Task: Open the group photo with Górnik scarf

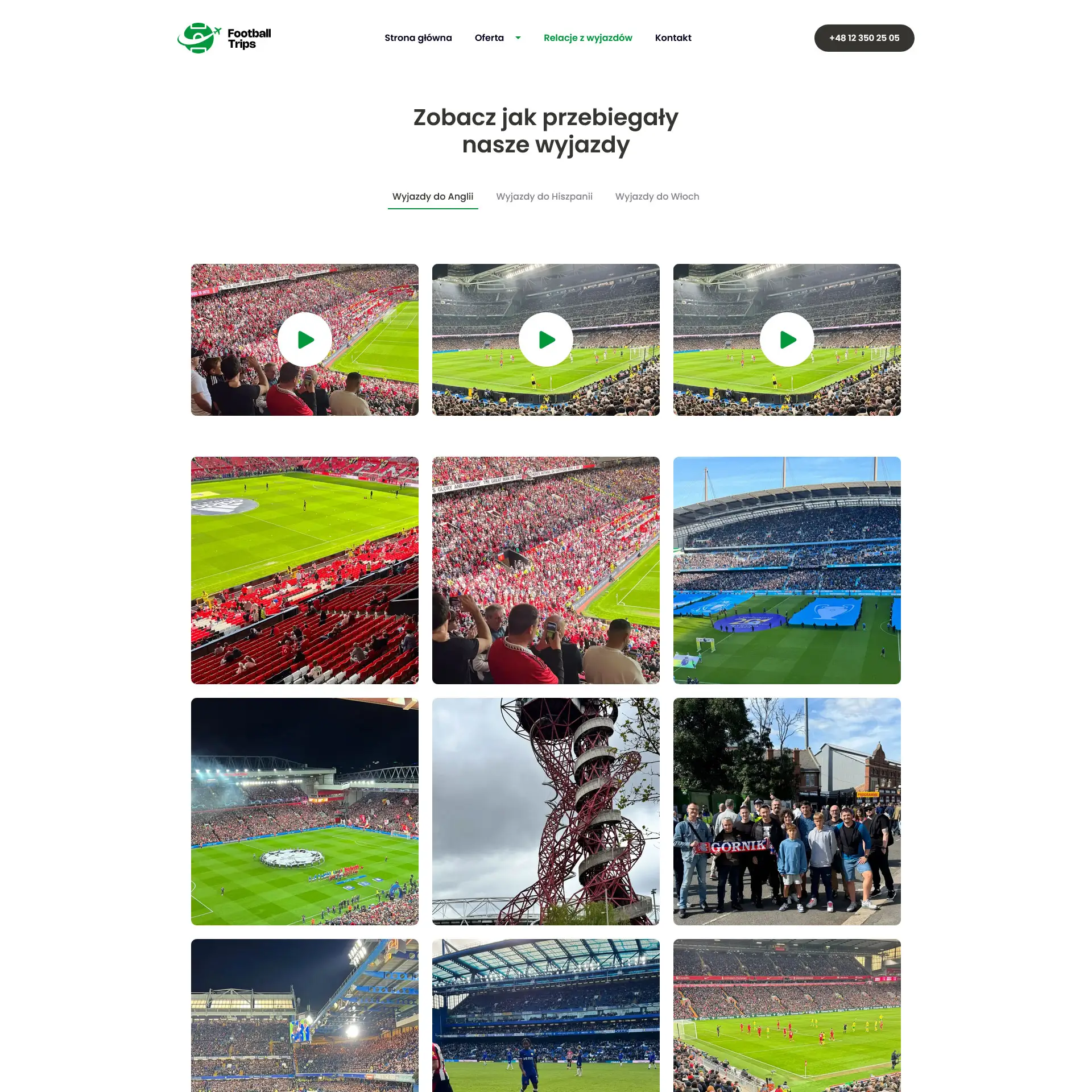Action: [x=787, y=811]
